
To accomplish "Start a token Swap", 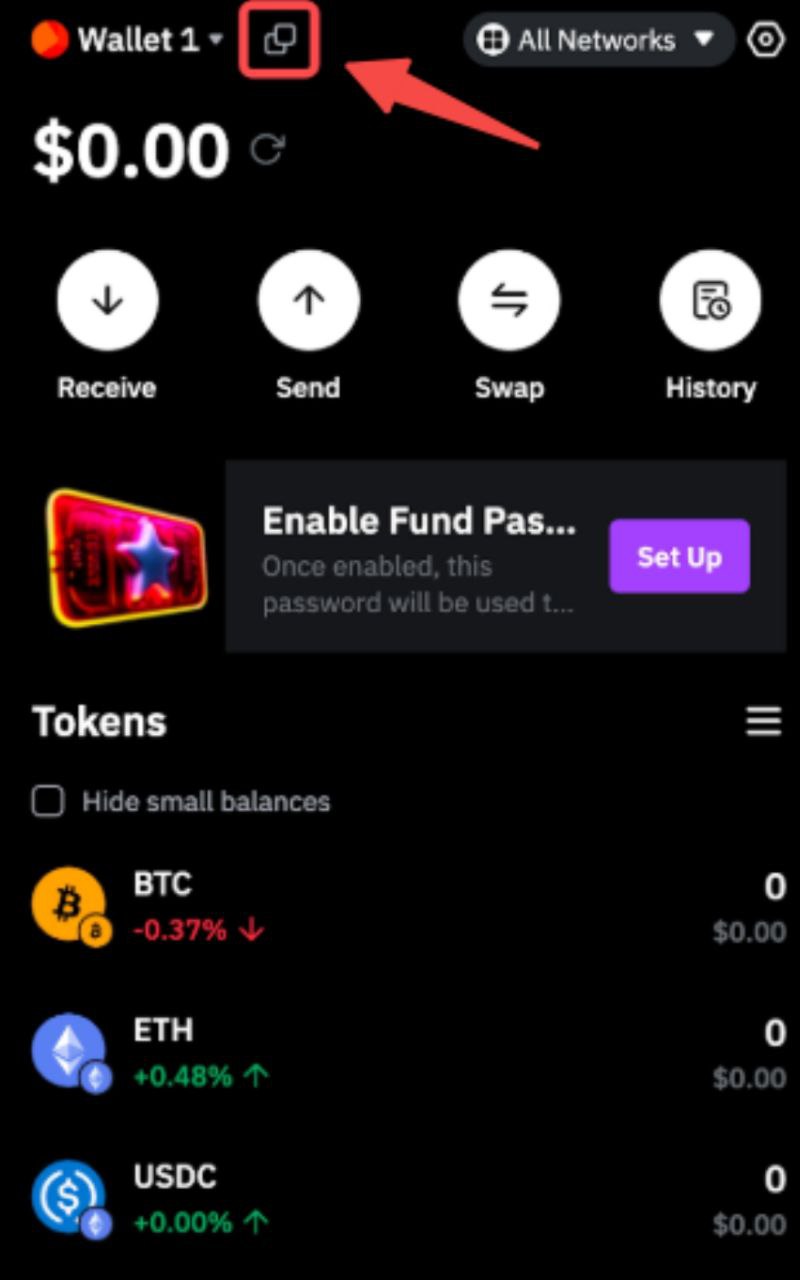I will click(509, 300).
